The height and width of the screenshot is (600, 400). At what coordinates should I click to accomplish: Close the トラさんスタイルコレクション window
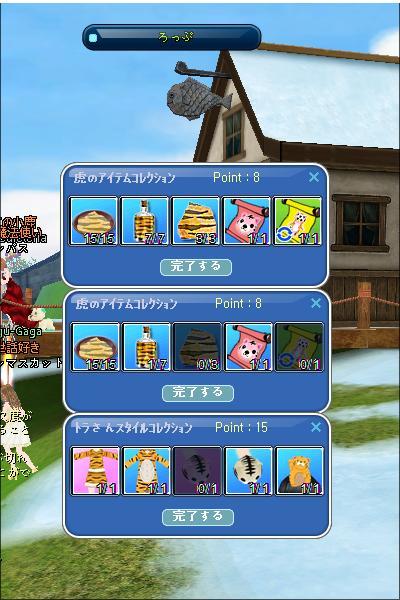315,427
